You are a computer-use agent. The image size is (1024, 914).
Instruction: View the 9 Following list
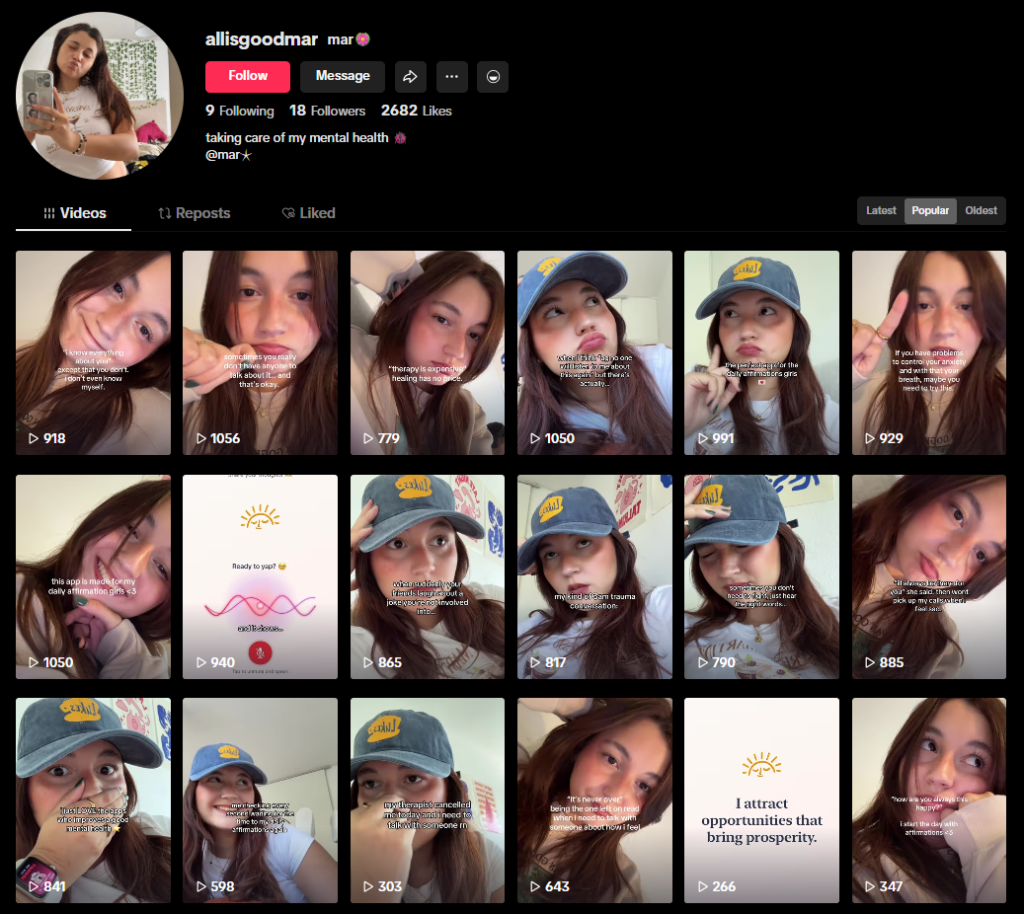[239, 111]
